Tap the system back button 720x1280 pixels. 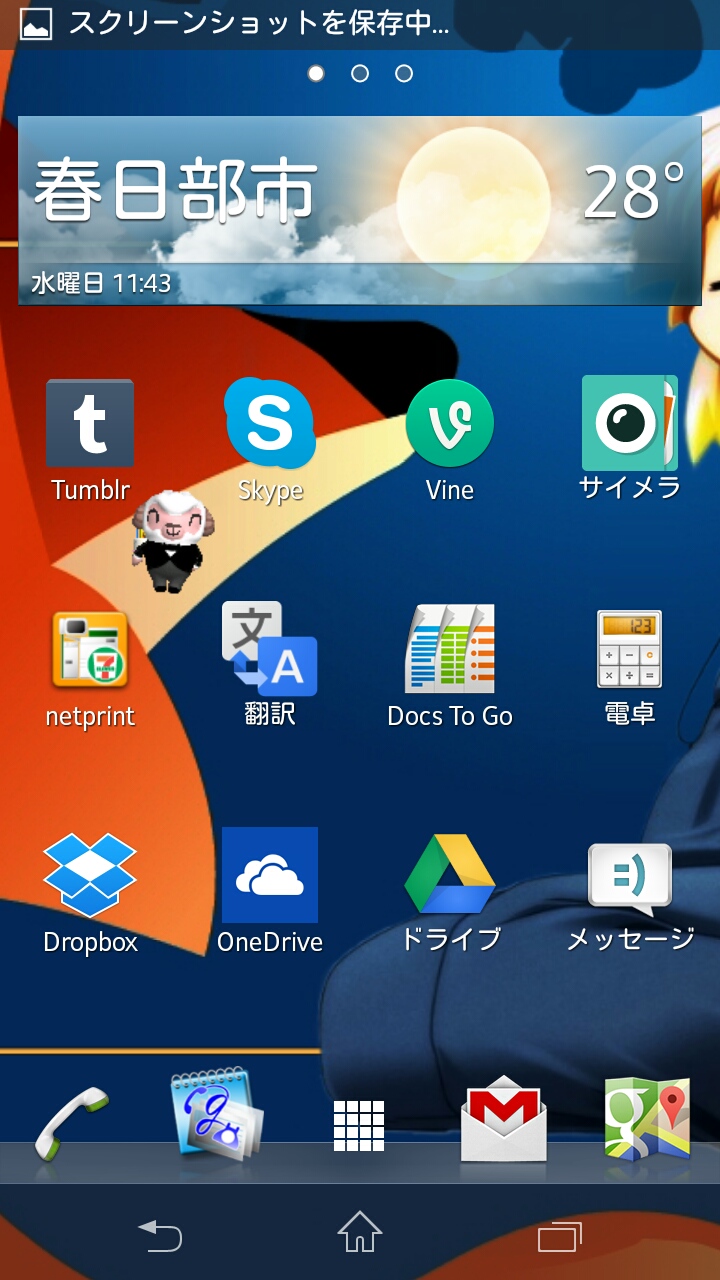(x=160, y=1237)
